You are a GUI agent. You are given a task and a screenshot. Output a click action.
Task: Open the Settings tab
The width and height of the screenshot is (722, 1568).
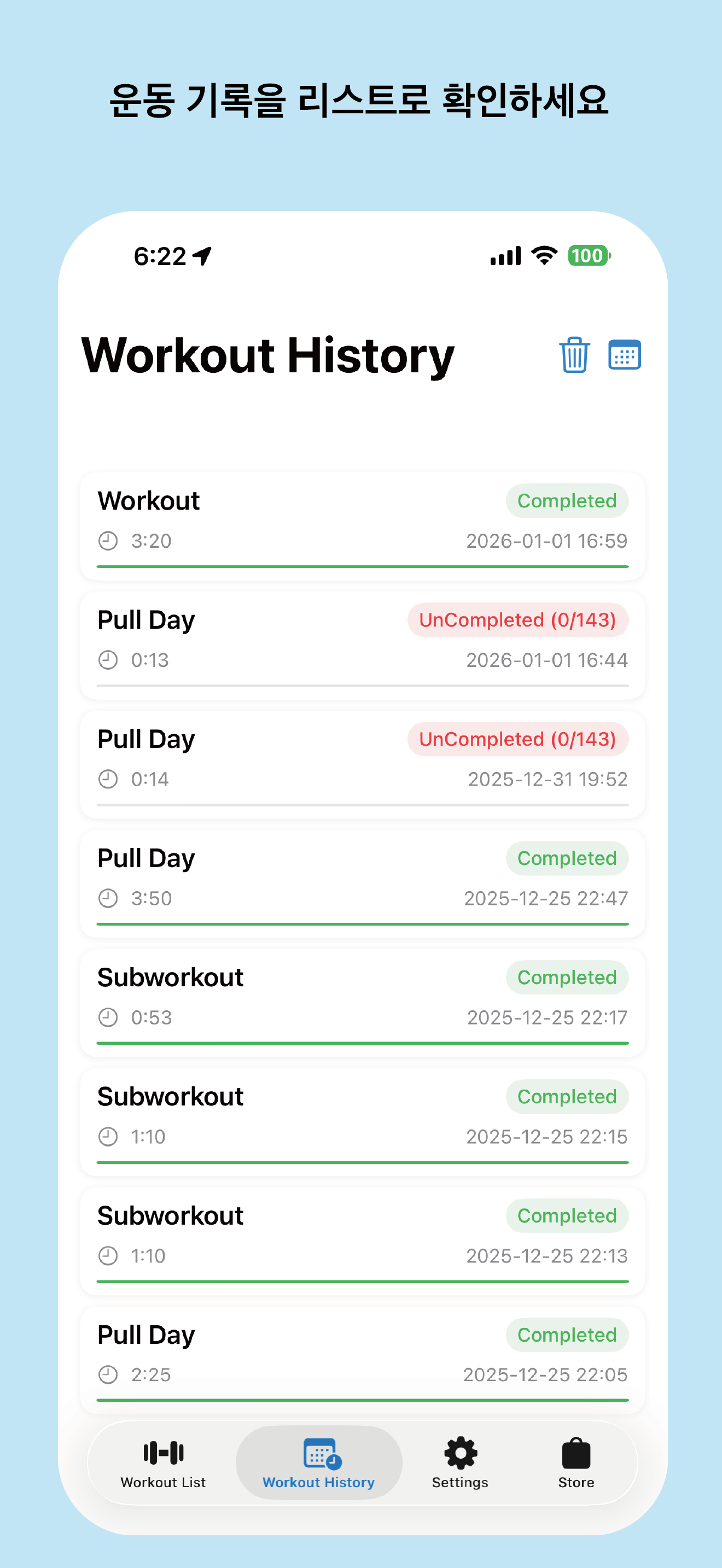[x=459, y=1467]
